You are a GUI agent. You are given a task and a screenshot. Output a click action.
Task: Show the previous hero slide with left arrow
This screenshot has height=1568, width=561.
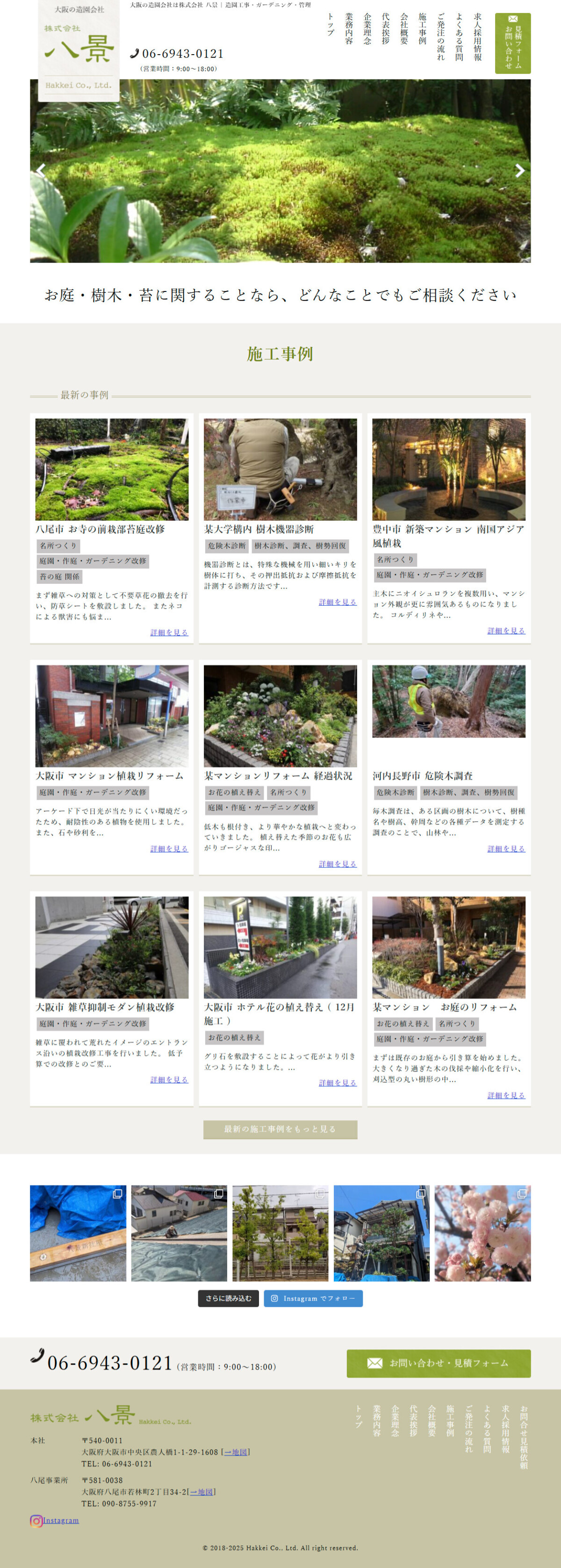41,171
